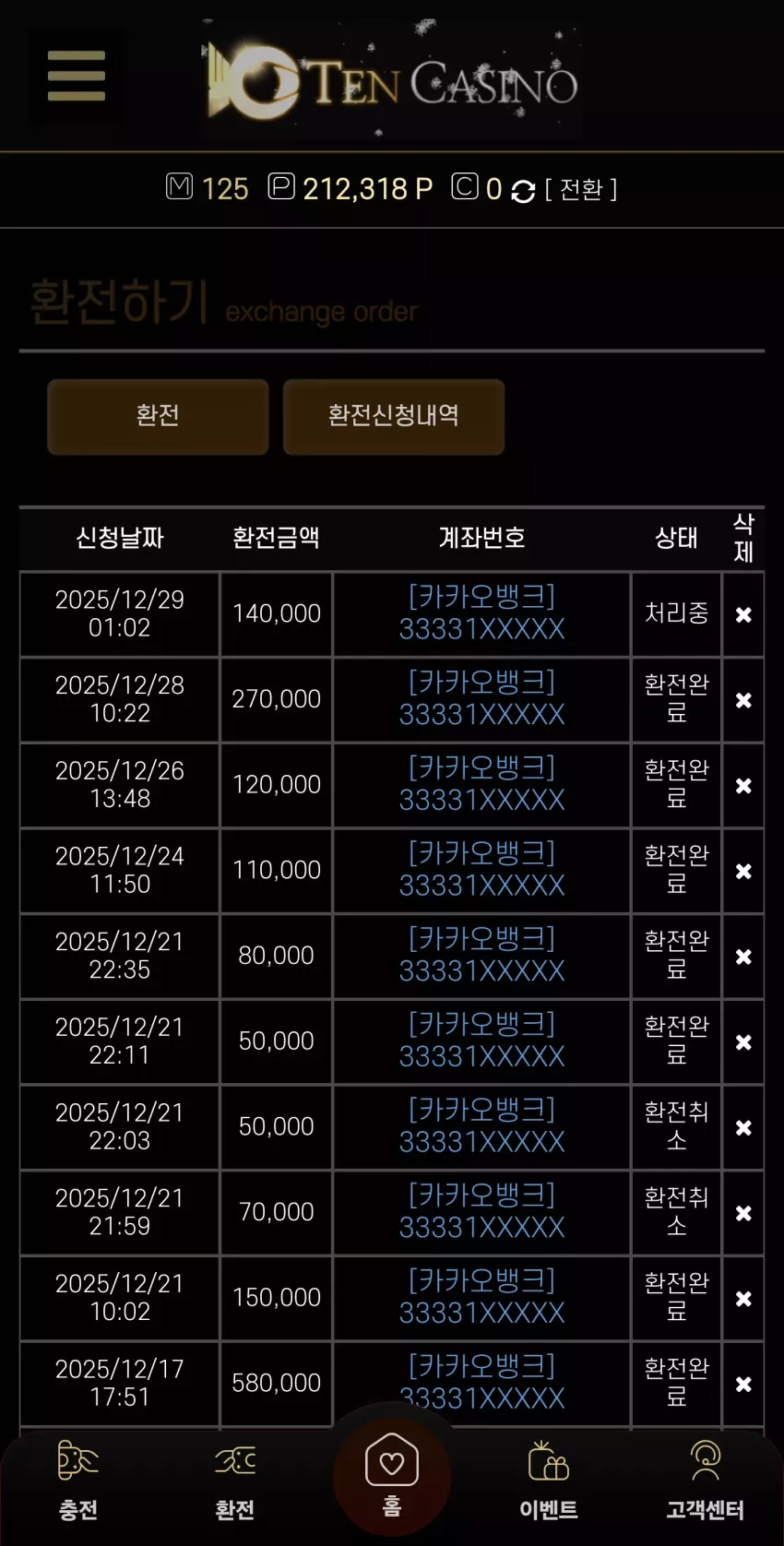Select the 환전 button
Viewport: 784px width, 1546px height.
click(158, 416)
